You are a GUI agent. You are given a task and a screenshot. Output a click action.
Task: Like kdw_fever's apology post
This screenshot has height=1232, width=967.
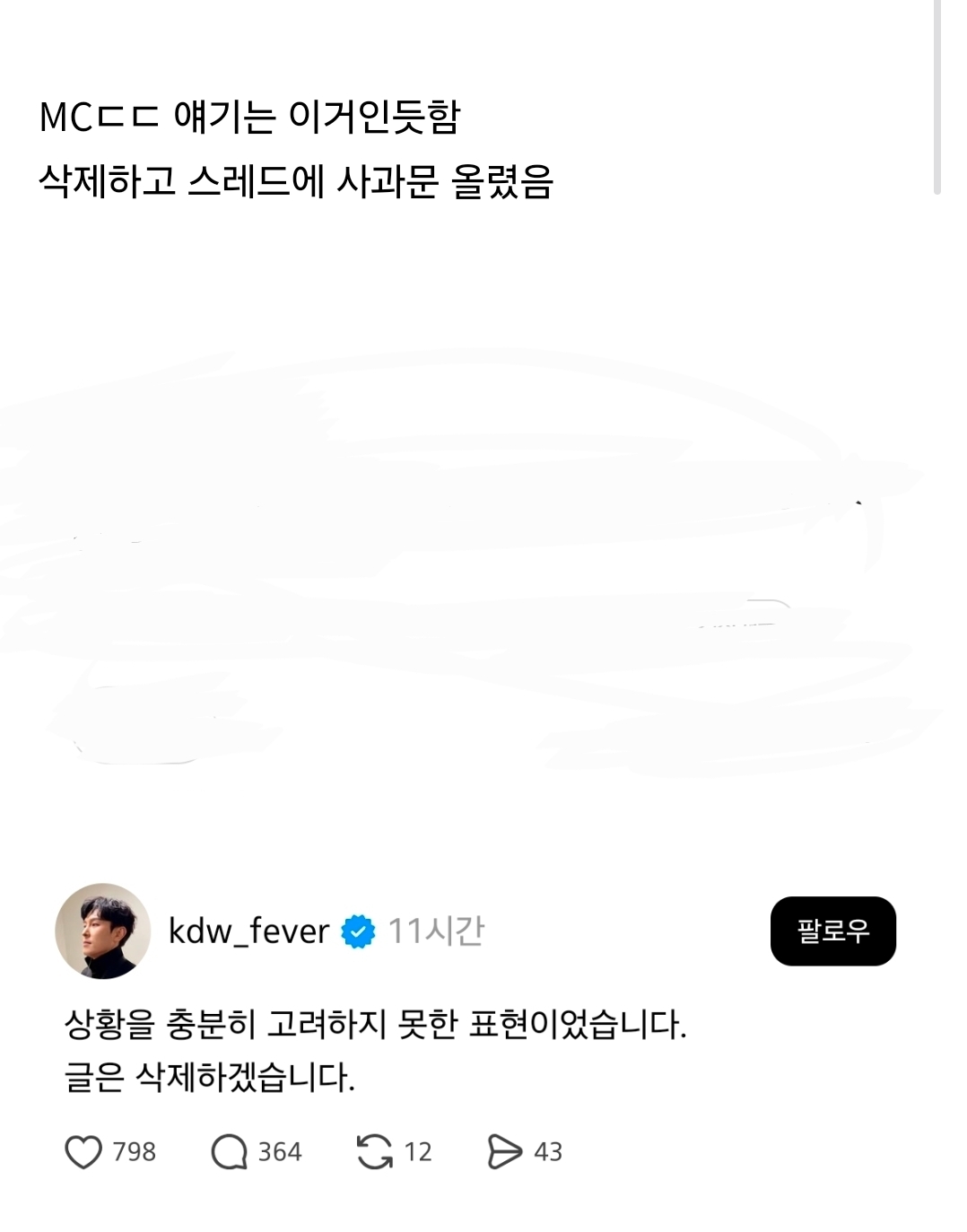[x=83, y=1151]
